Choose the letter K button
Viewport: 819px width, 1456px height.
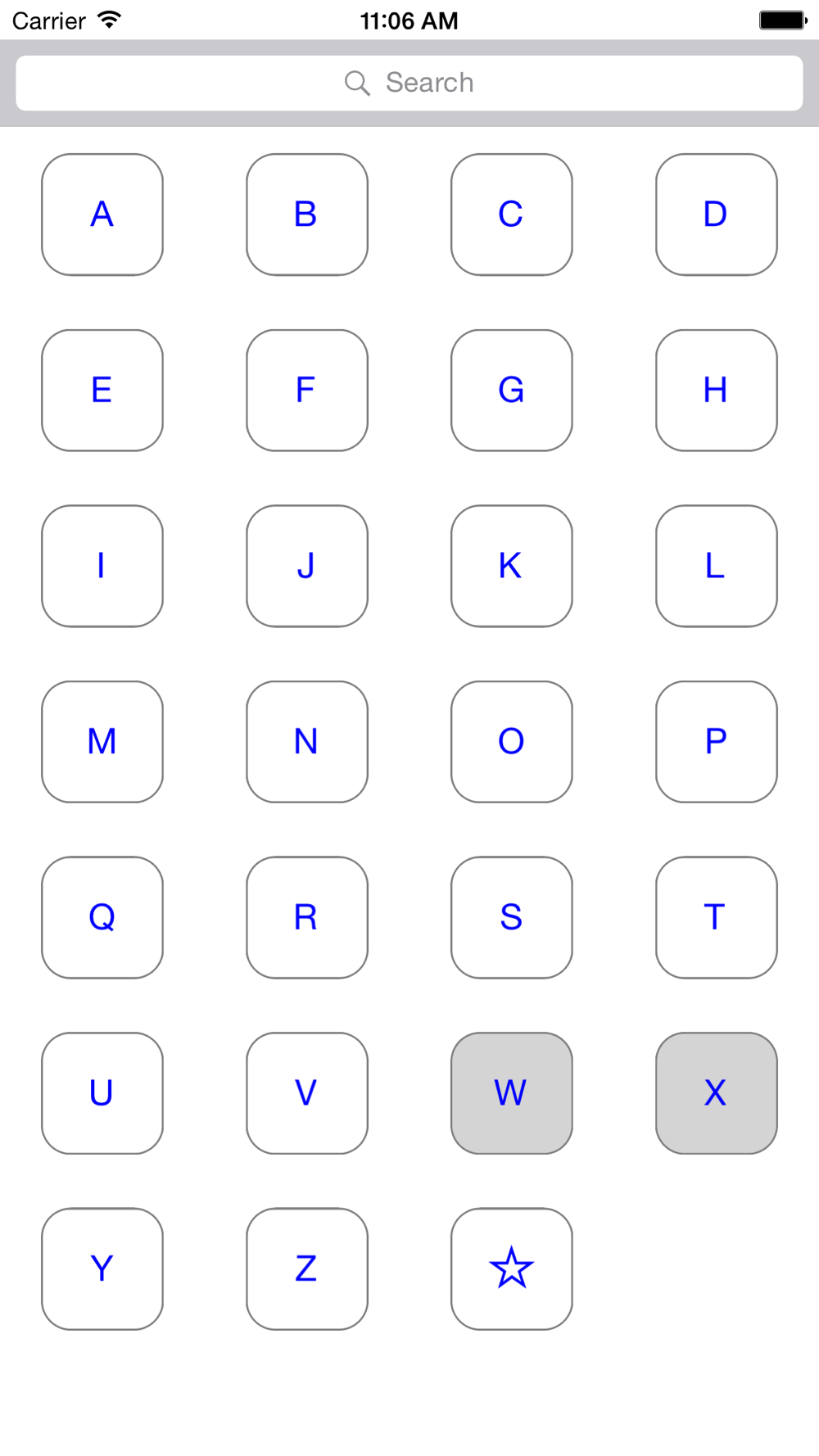click(x=512, y=566)
